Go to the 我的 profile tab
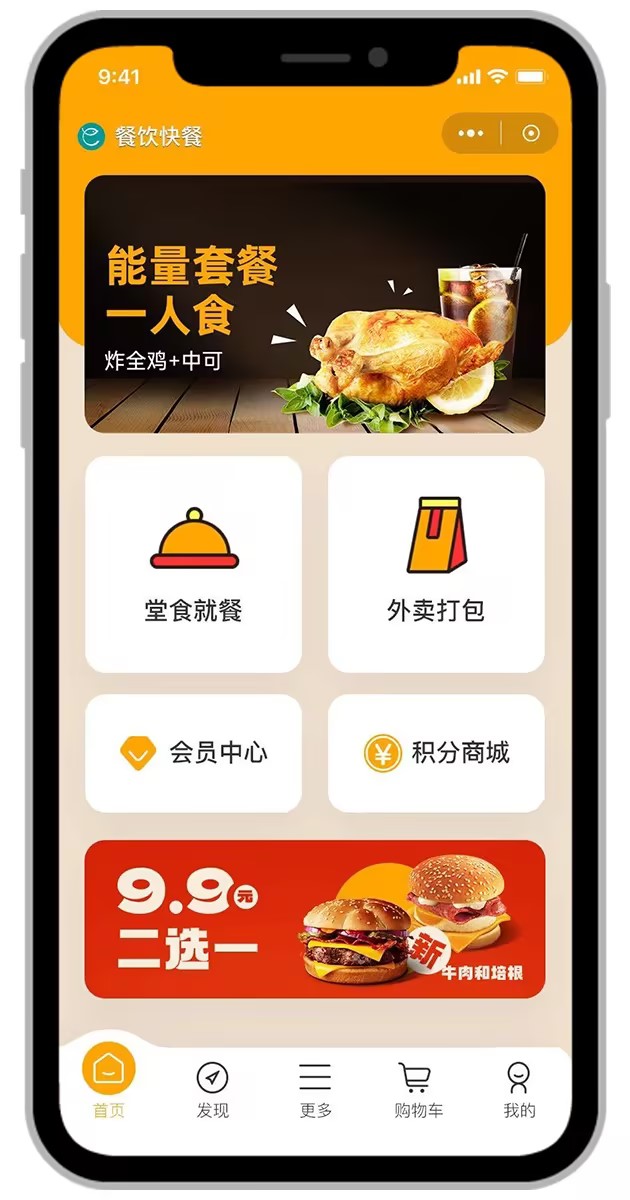Viewport: 630px width, 1200px height. (x=519, y=1088)
